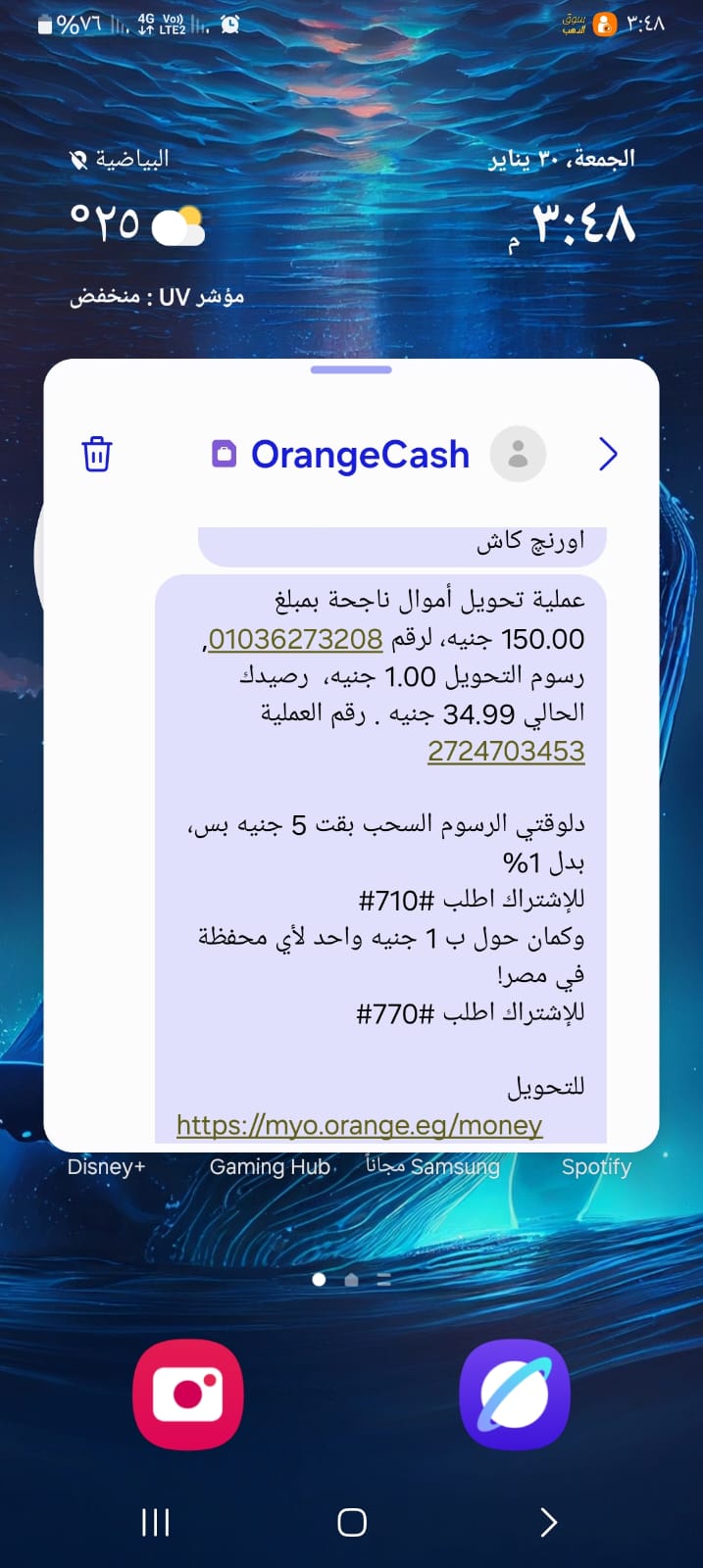Open the Samsung Internet browser app

(515, 1394)
